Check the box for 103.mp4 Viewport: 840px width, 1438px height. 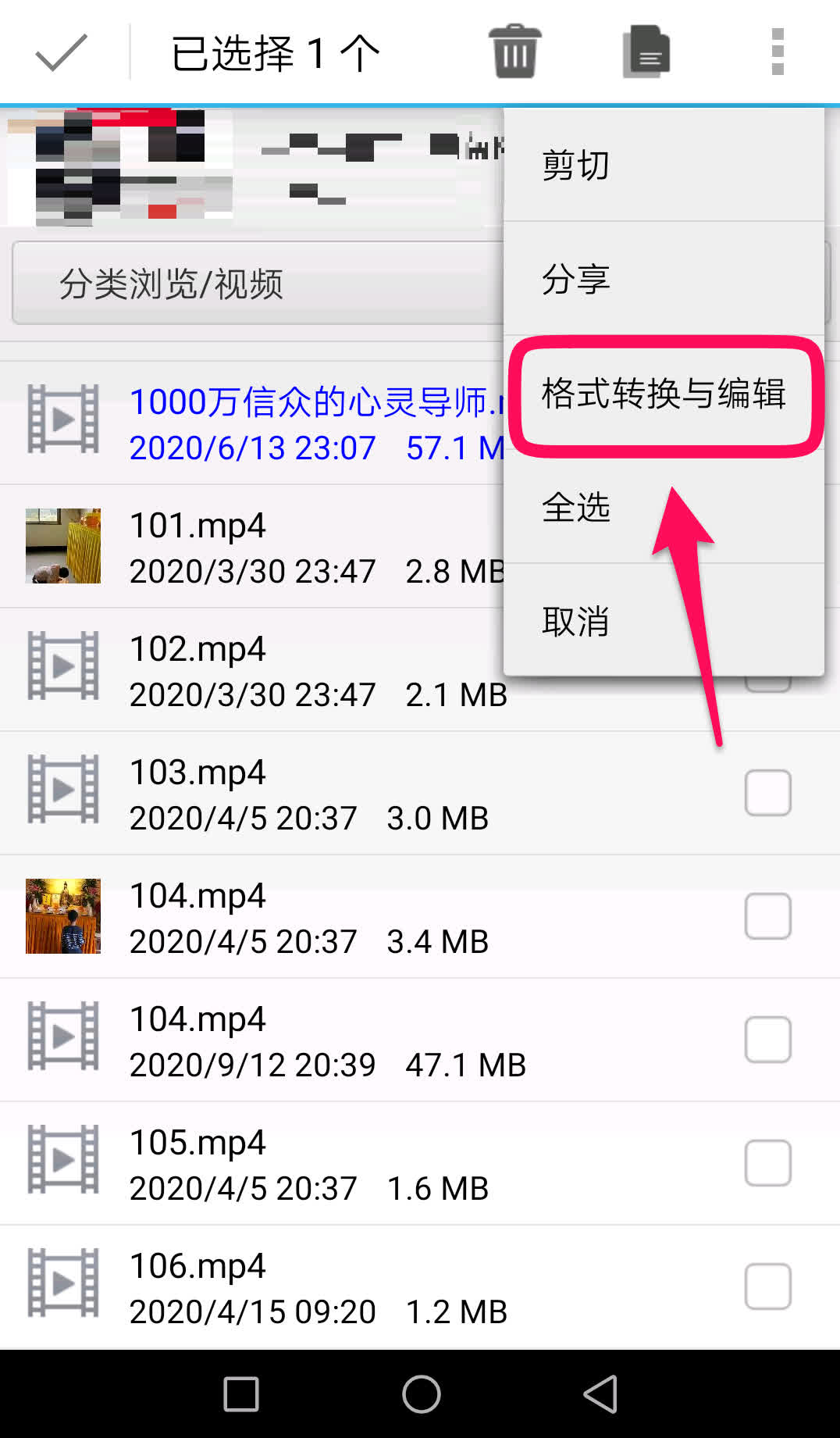pyautogui.click(x=767, y=793)
